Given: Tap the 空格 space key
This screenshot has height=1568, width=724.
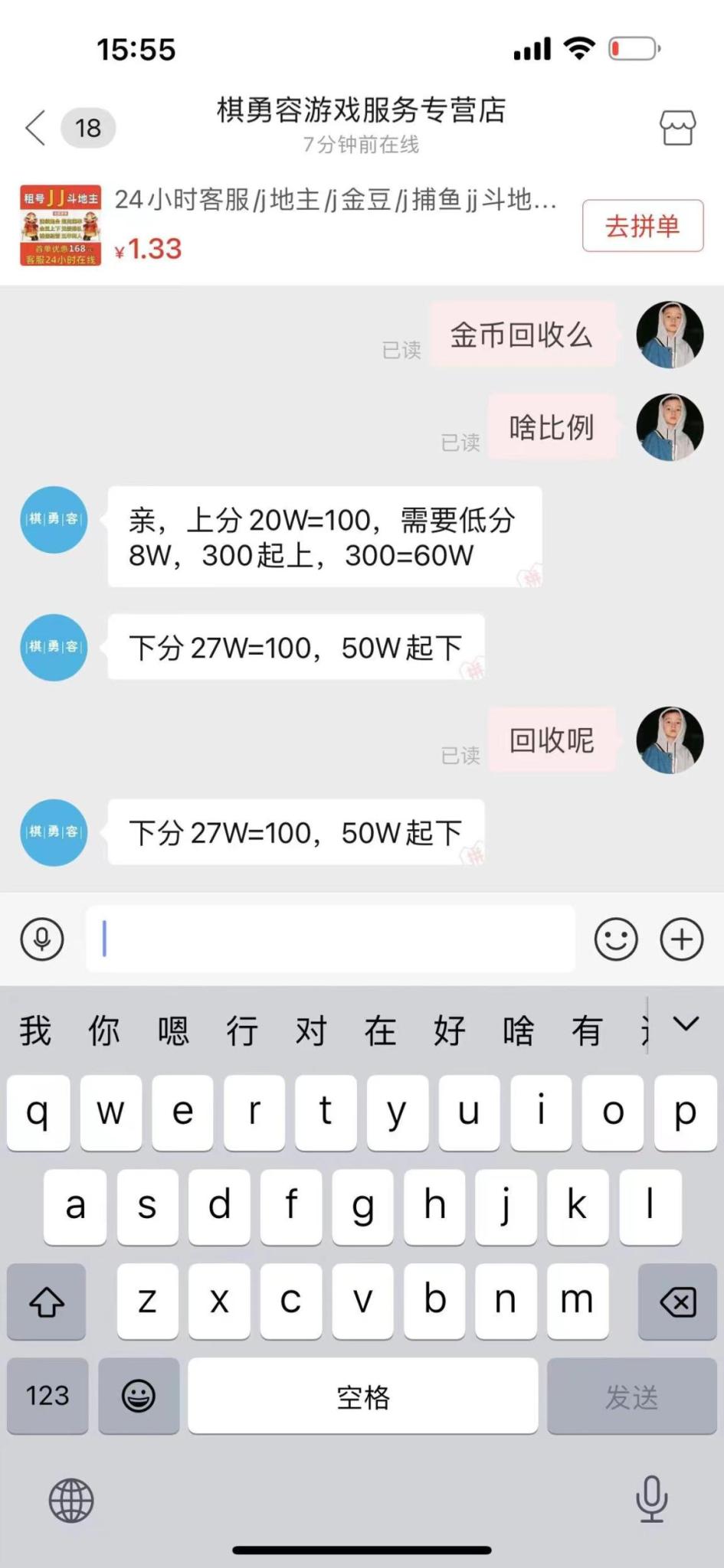Looking at the screenshot, I should tap(362, 1396).
